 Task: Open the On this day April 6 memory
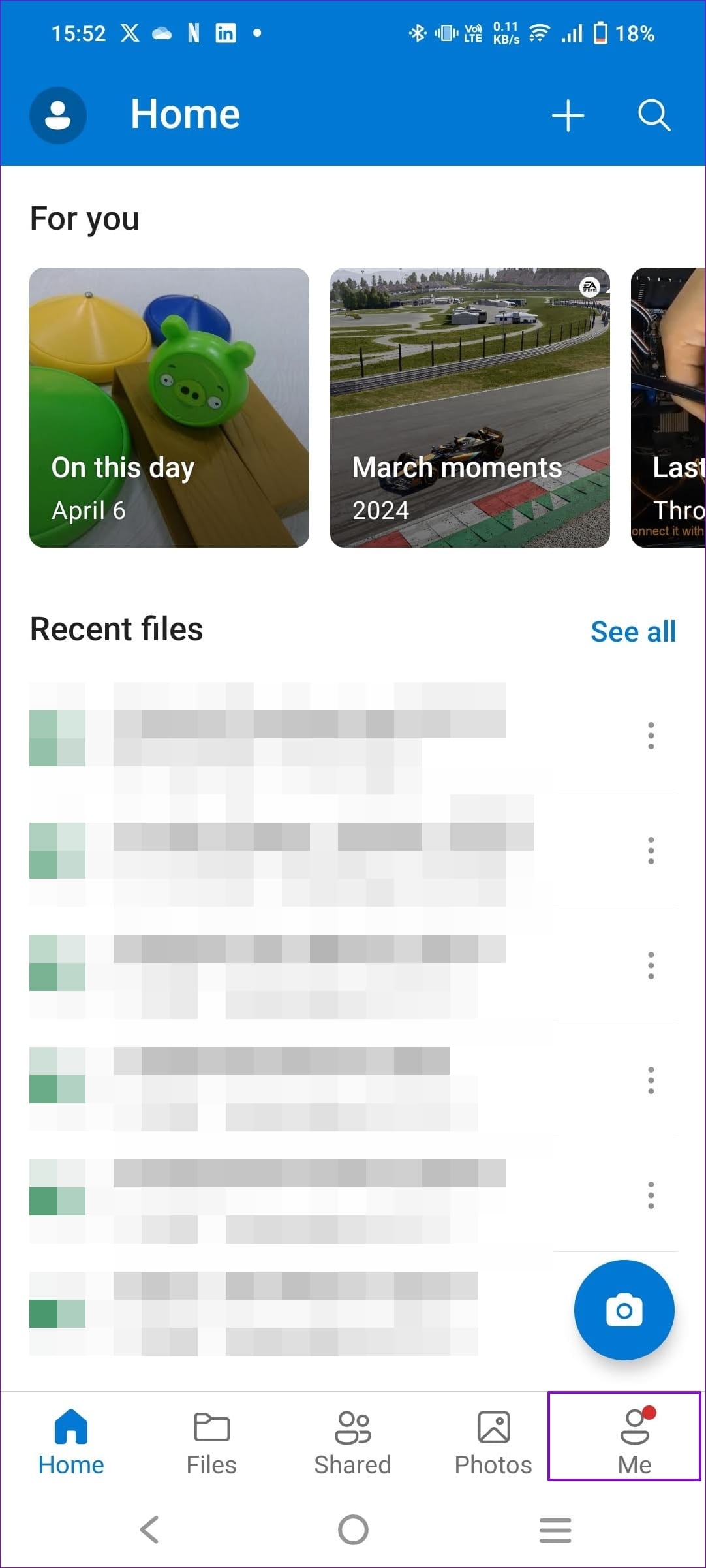(169, 407)
